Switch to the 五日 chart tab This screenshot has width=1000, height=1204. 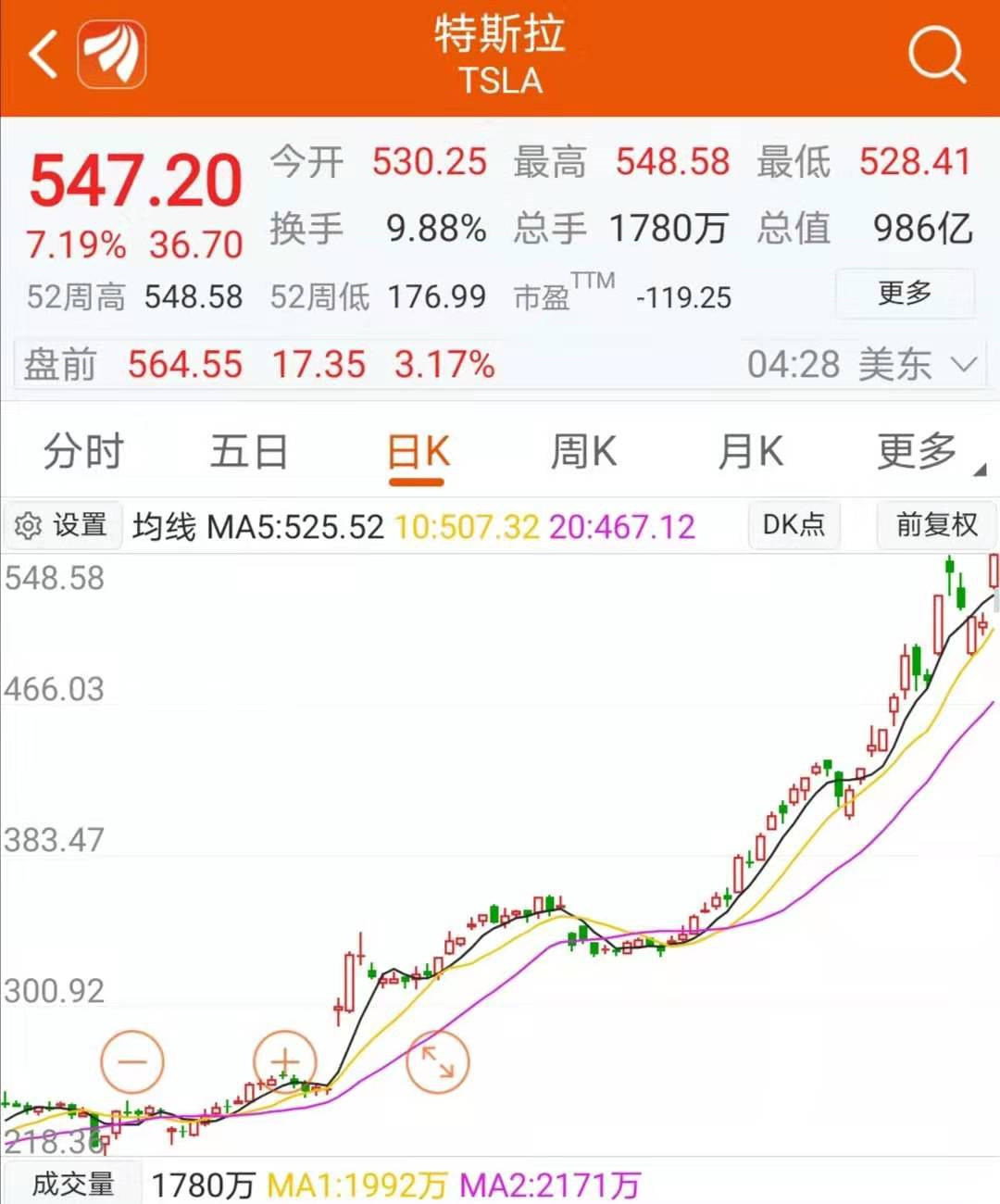(248, 453)
